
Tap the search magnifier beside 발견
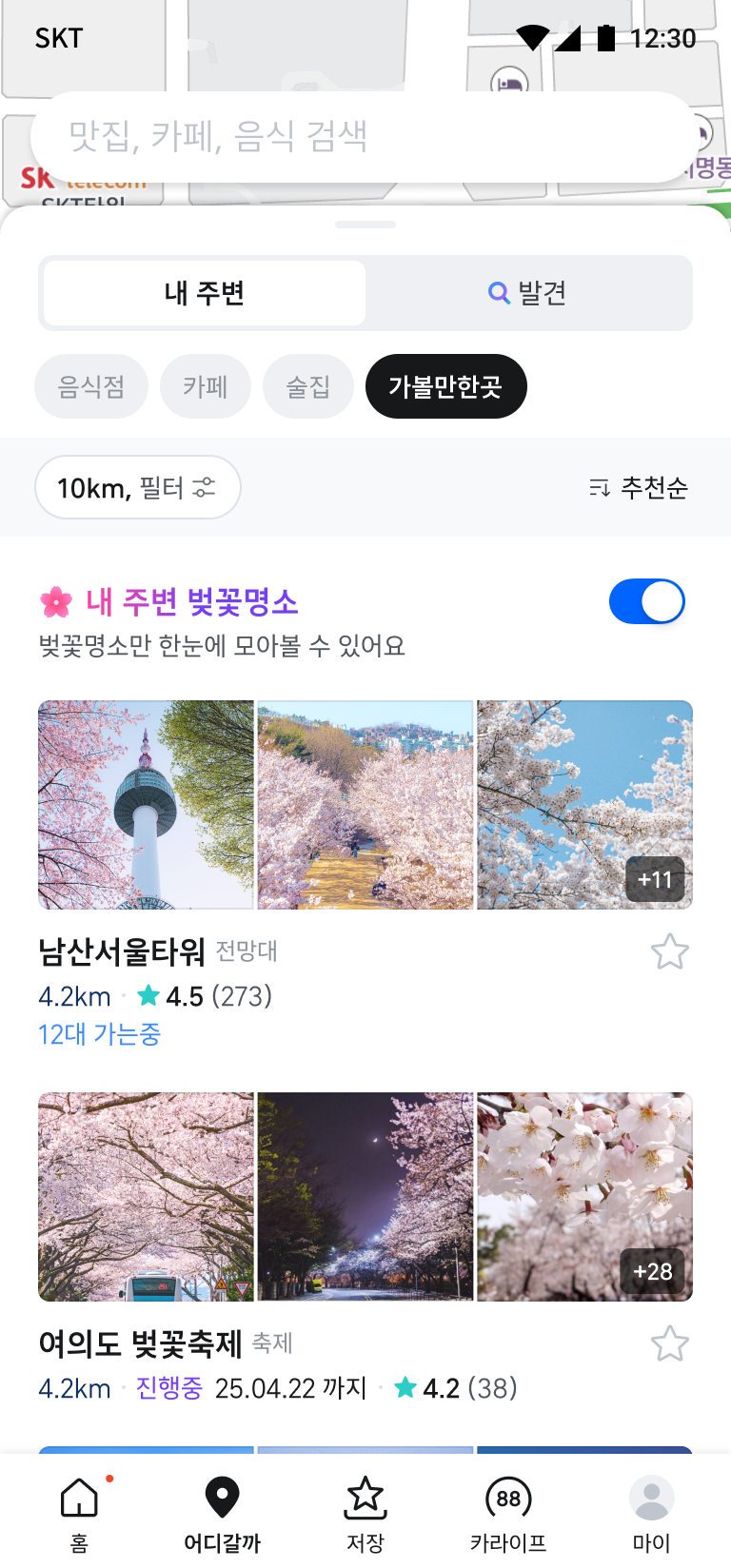pos(498,293)
